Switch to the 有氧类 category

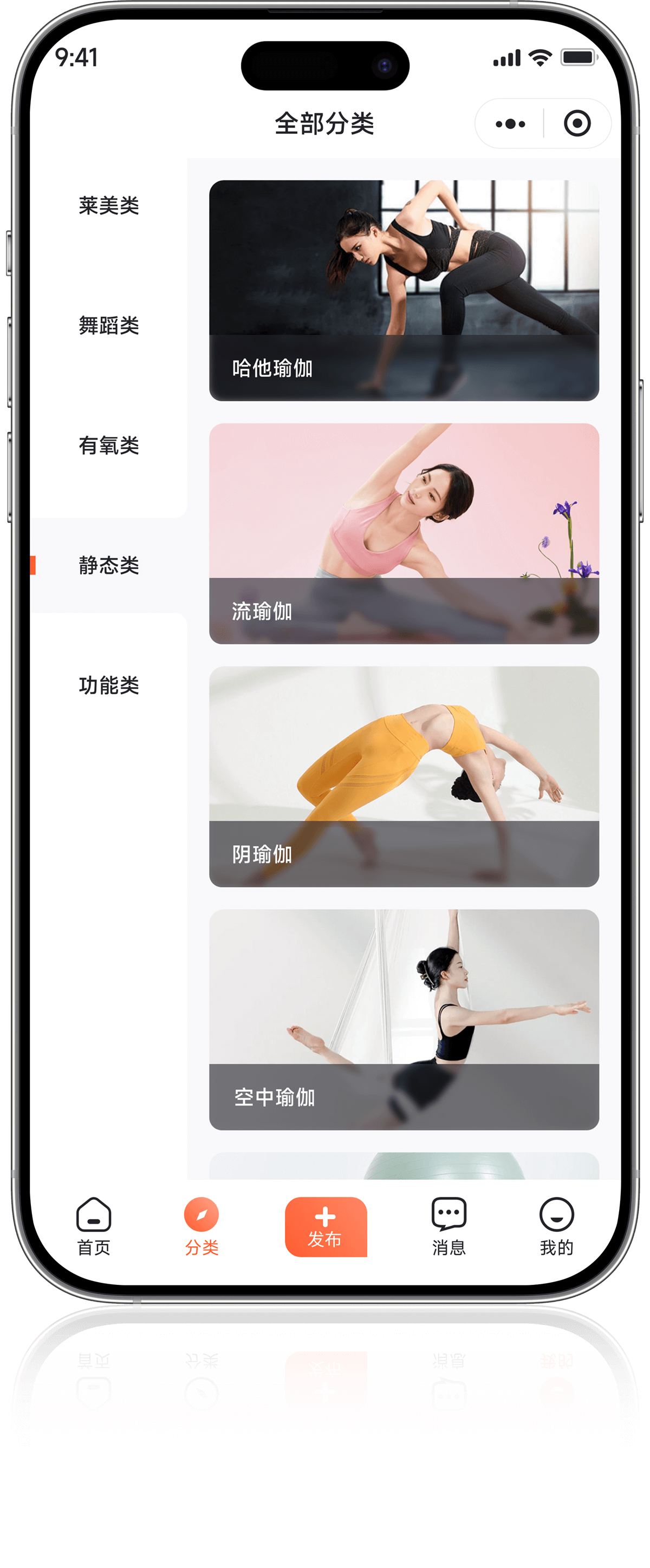tap(108, 446)
